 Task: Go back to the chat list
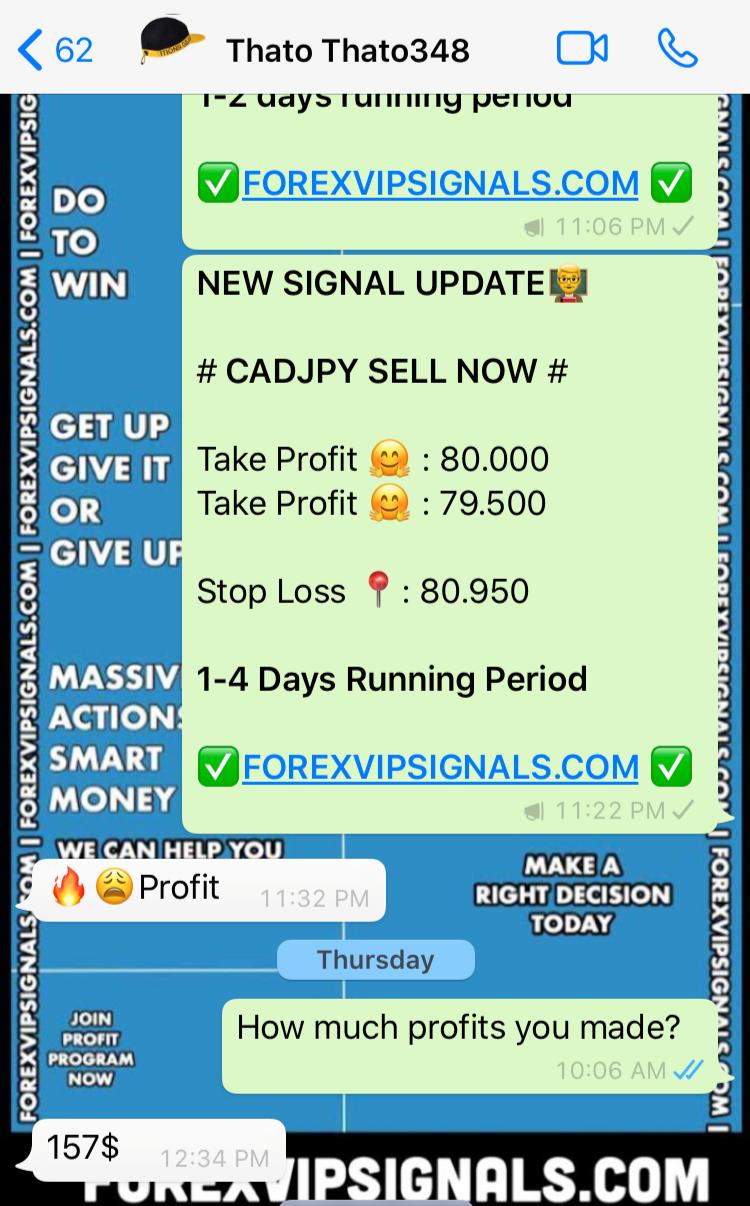click(x=55, y=49)
